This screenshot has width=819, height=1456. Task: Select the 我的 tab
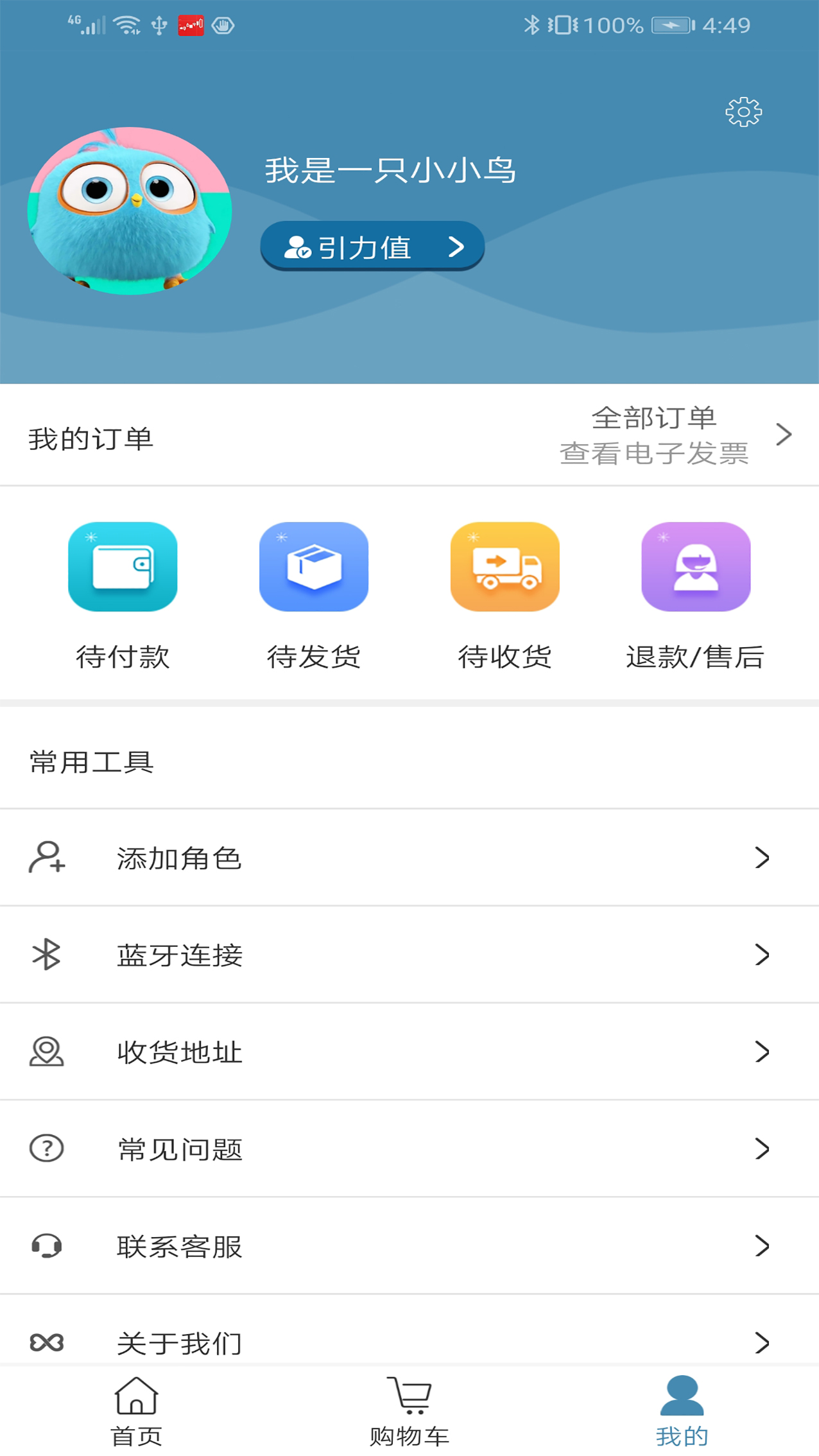682,1410
